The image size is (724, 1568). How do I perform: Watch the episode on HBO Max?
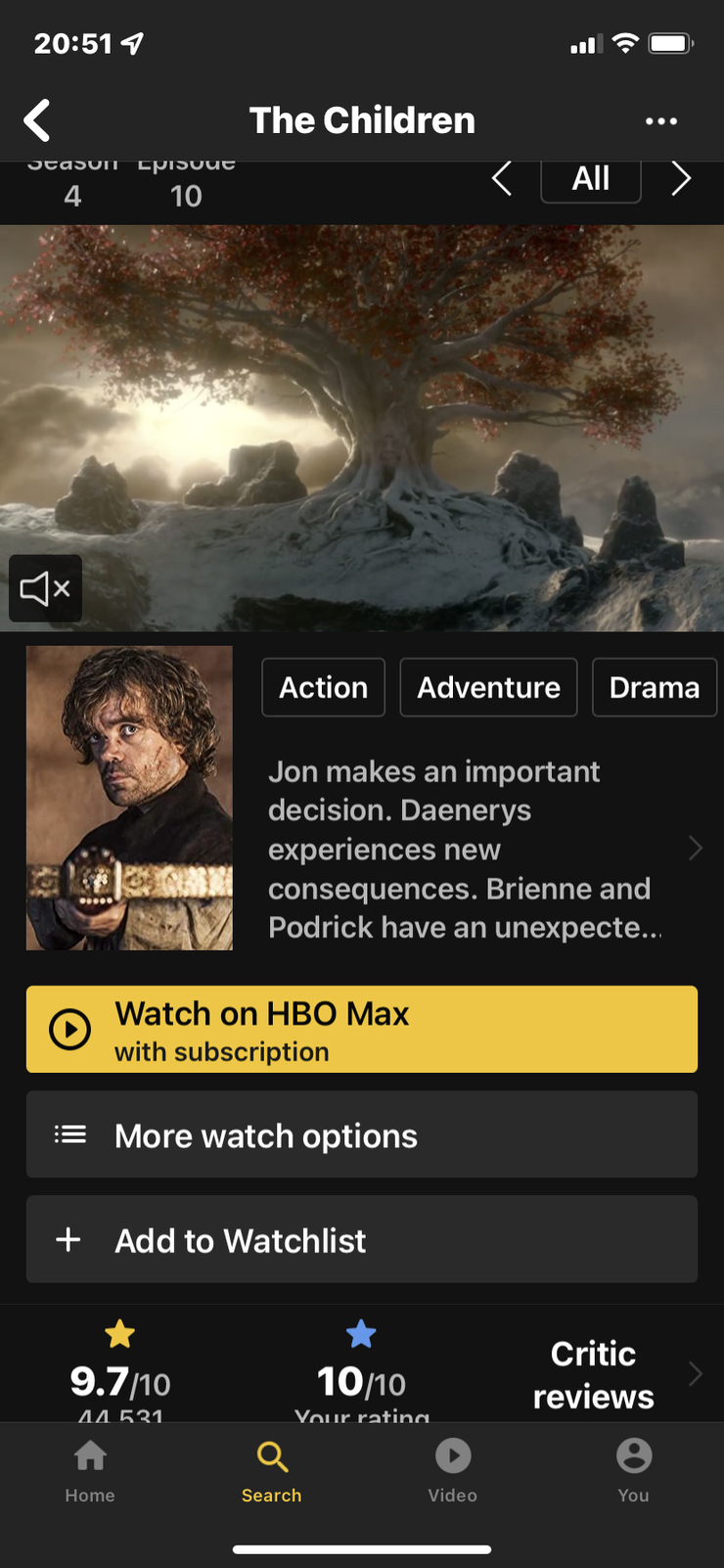pos(361,1029)
